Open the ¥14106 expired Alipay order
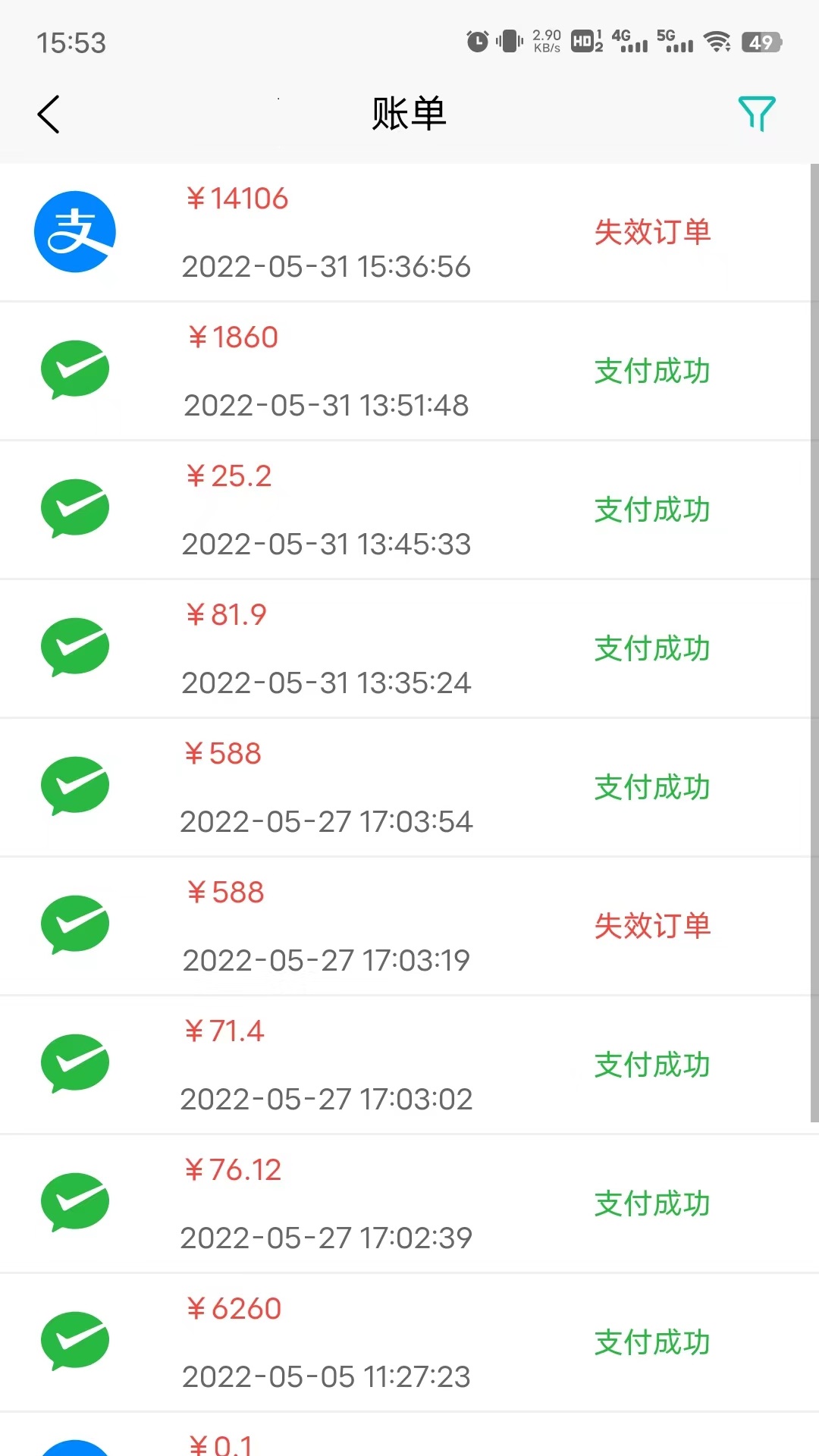Screen dimensions: 819x1456 click(409, 232)
